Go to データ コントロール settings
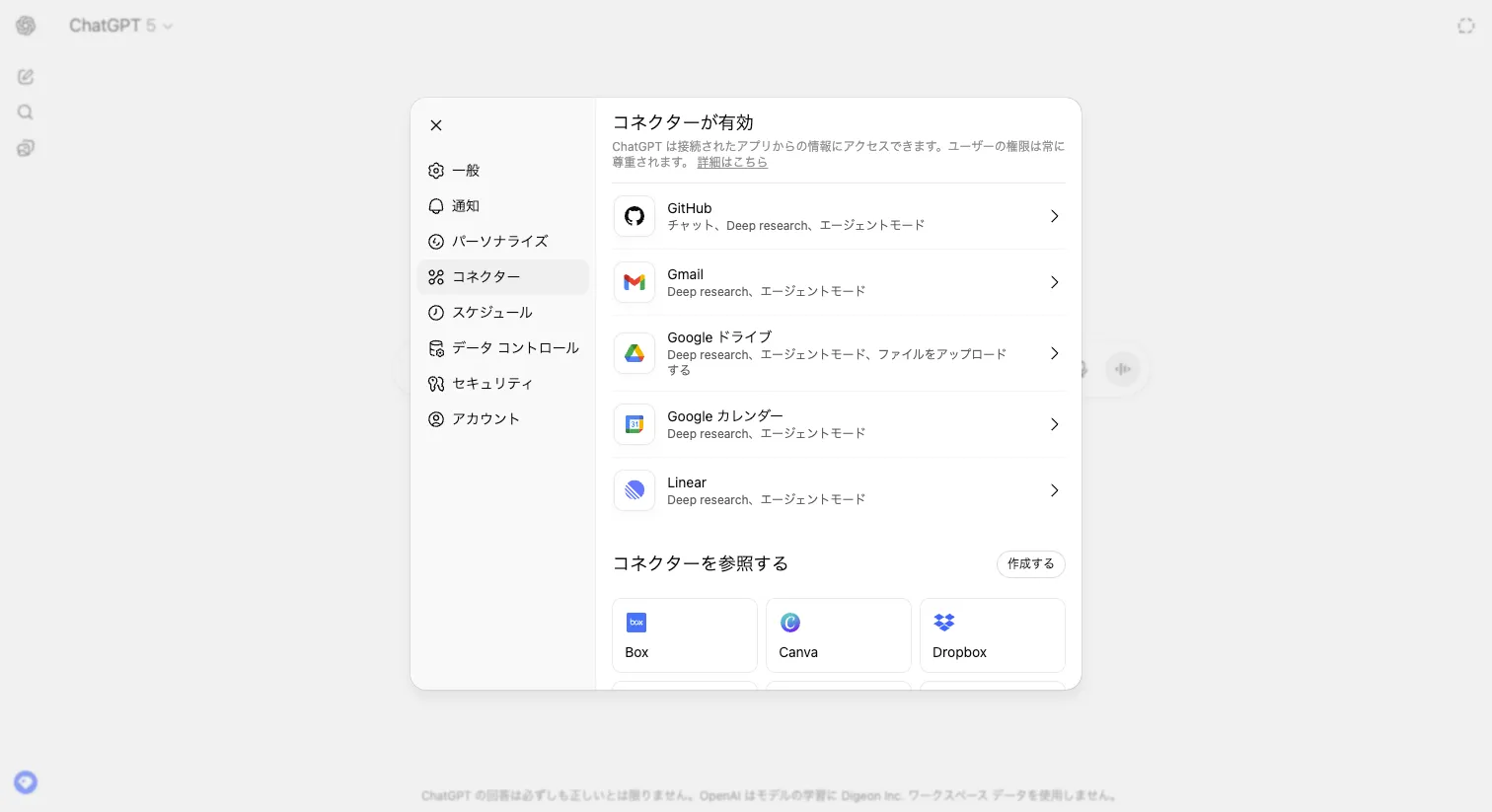1492x812 pixels. [x=514, y=348]
